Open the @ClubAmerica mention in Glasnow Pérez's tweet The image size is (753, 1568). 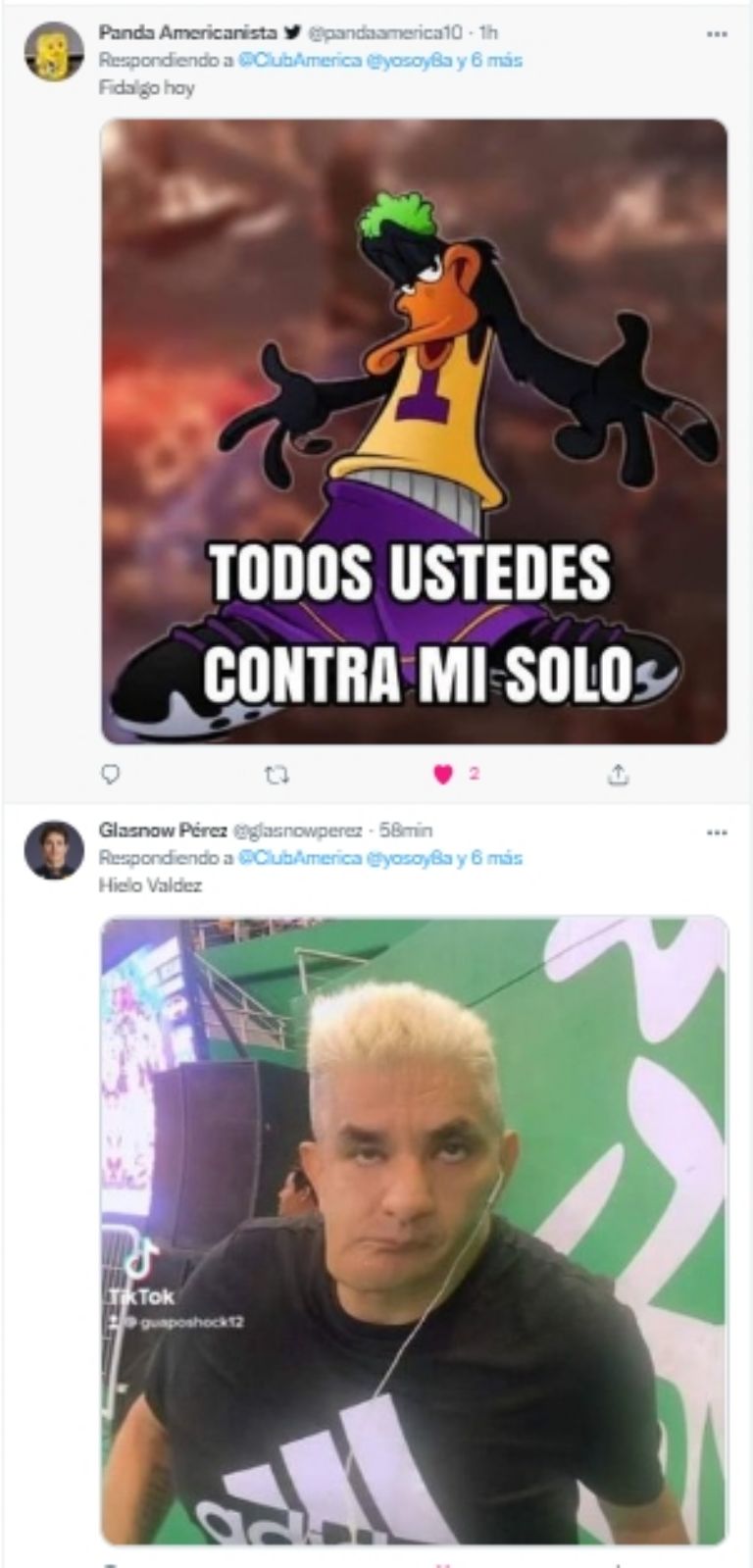pyautogui.click(x=300, y=858)
